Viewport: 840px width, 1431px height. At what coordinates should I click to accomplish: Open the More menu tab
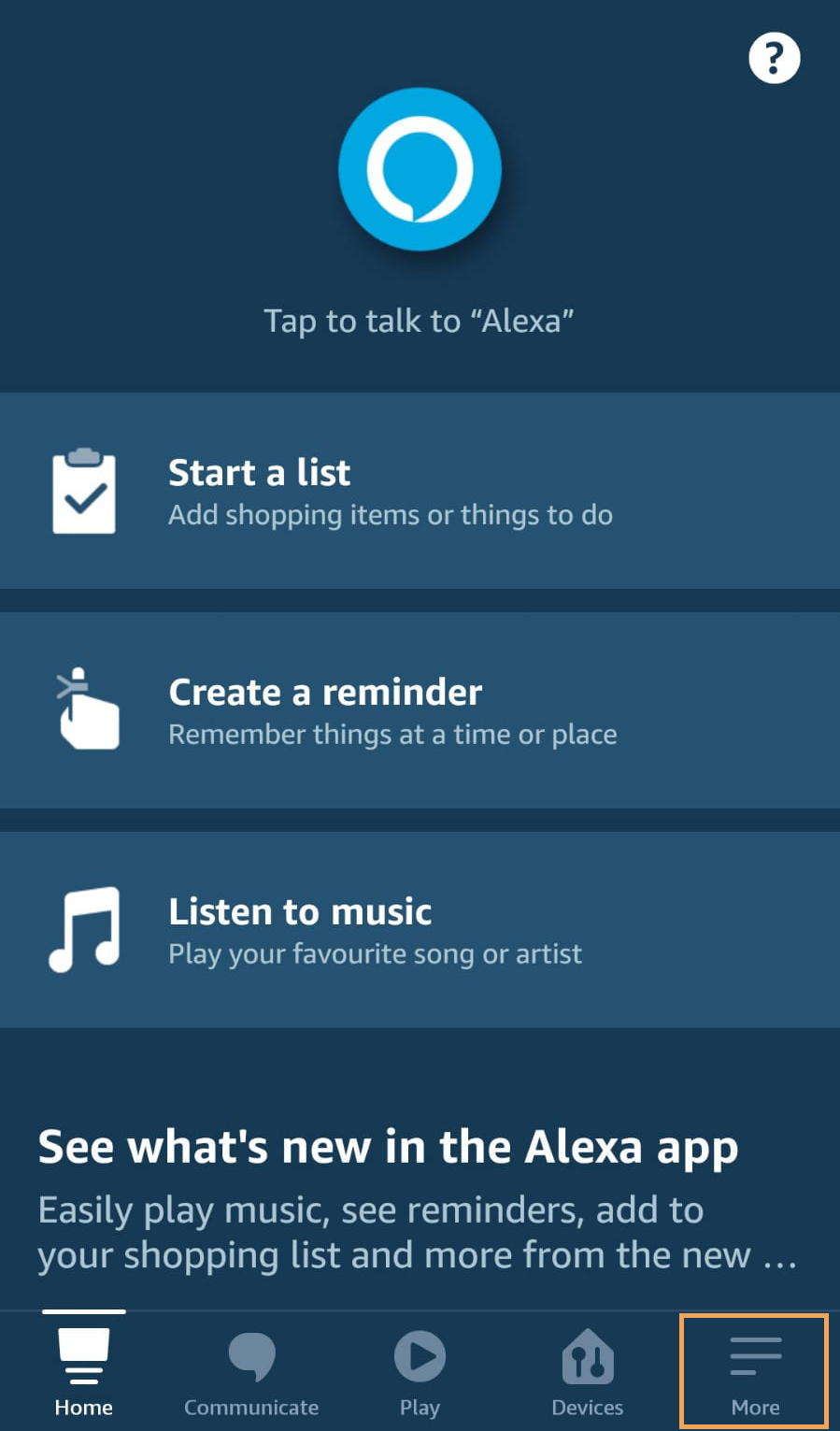(x=755, y=1371)
